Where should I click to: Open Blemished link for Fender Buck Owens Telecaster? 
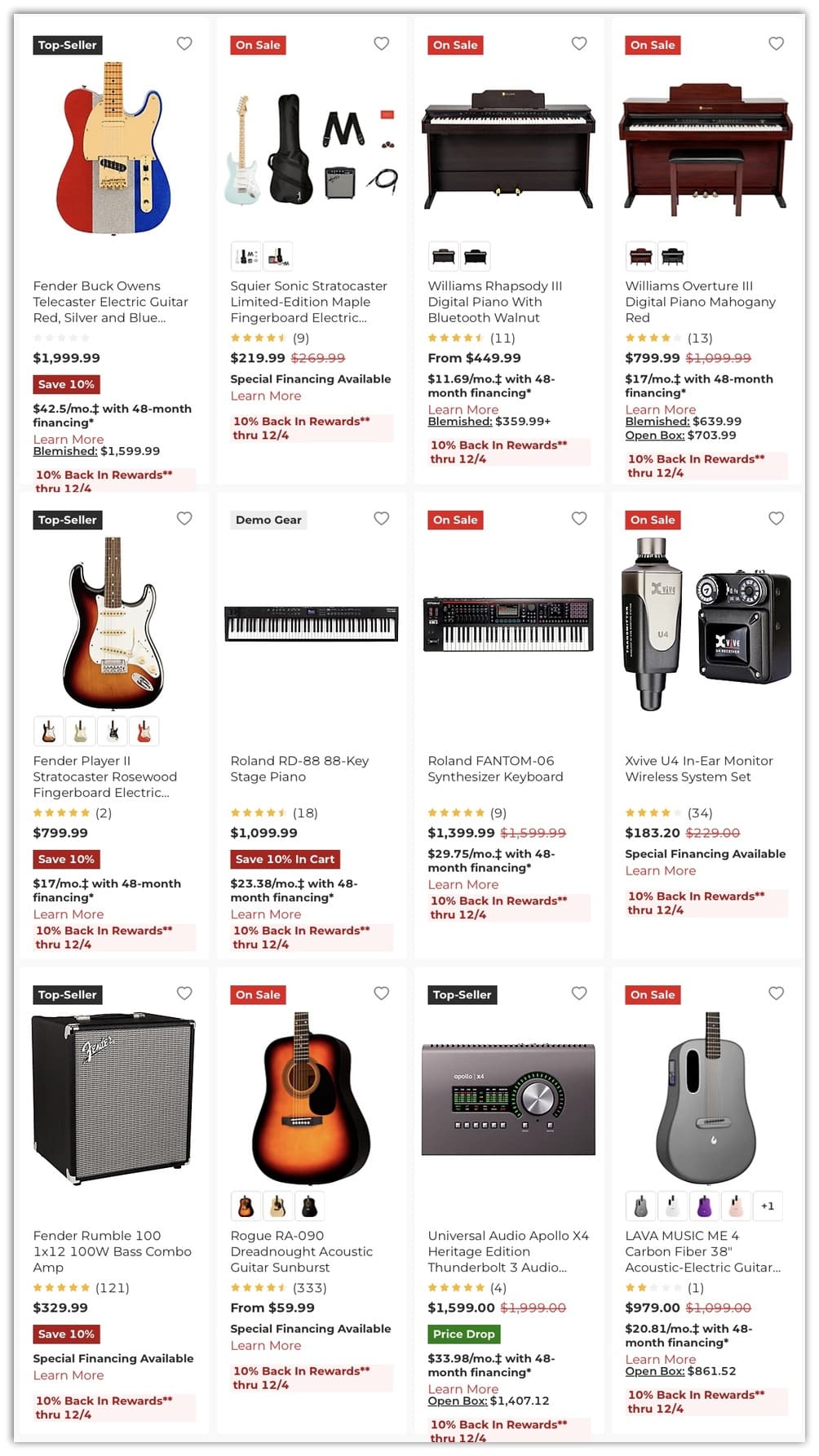65,451
